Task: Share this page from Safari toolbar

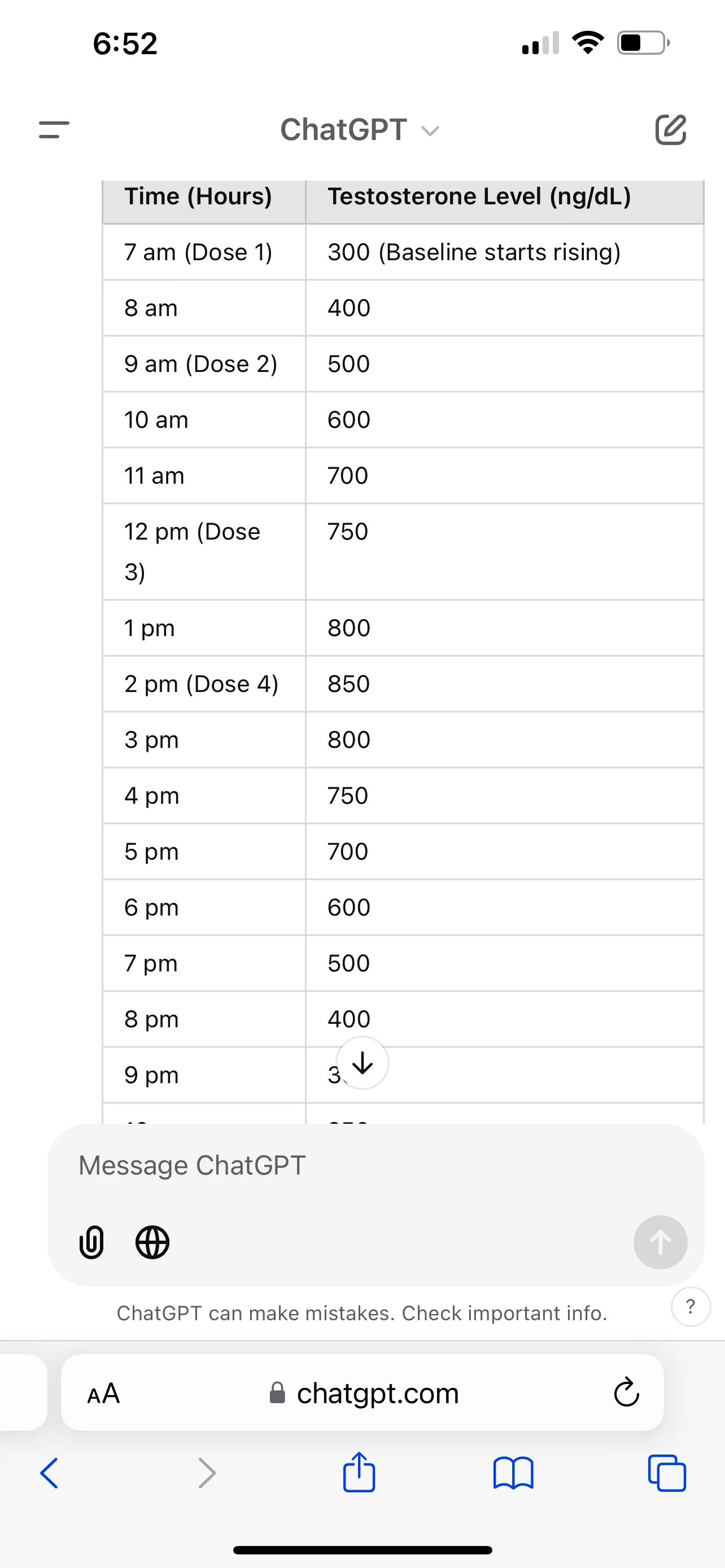Action: click(359, 1472)
